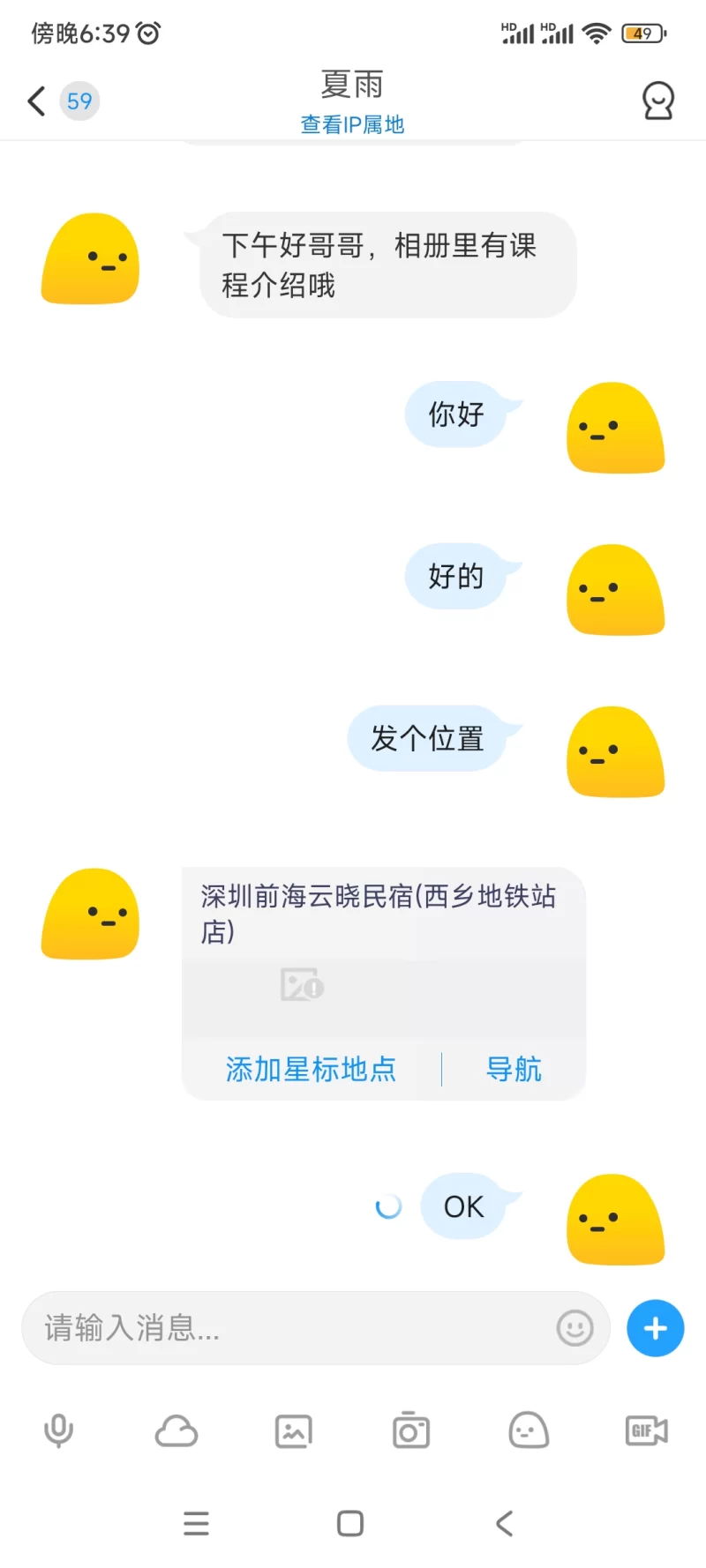
Task: Open the emoji picker in the input box
Action: (575, 1327)
